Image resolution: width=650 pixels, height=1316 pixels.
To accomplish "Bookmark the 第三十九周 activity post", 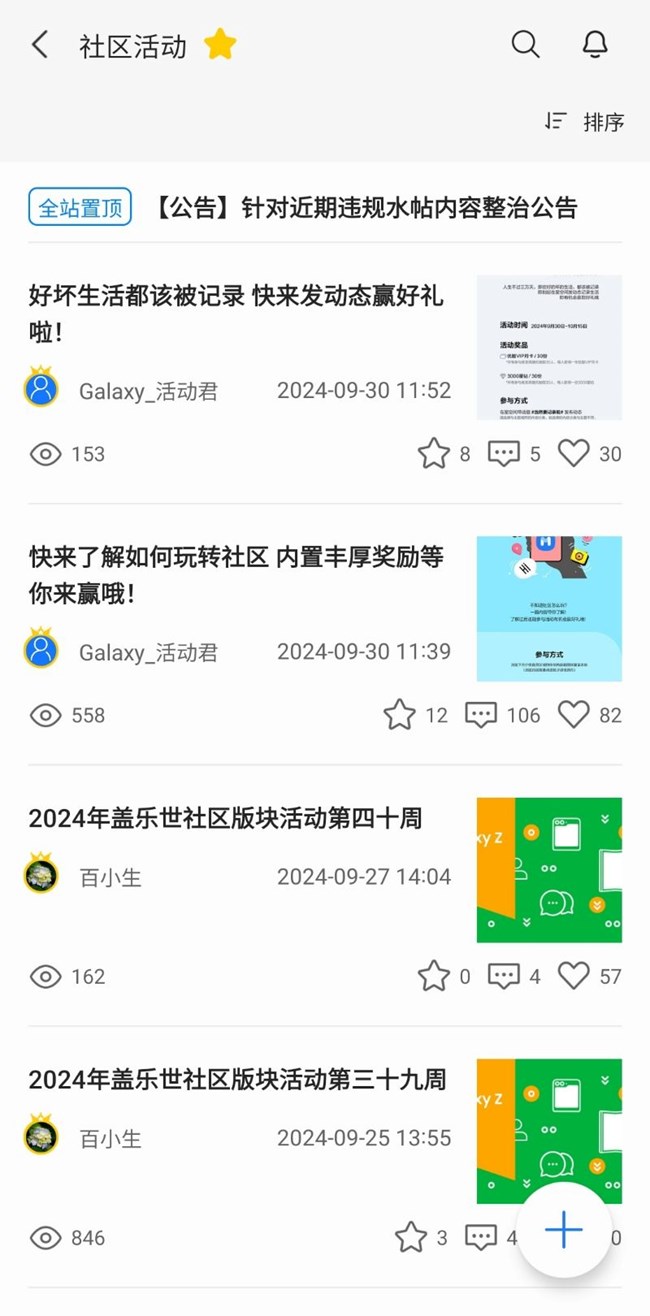I will (x=411, y=1238).
